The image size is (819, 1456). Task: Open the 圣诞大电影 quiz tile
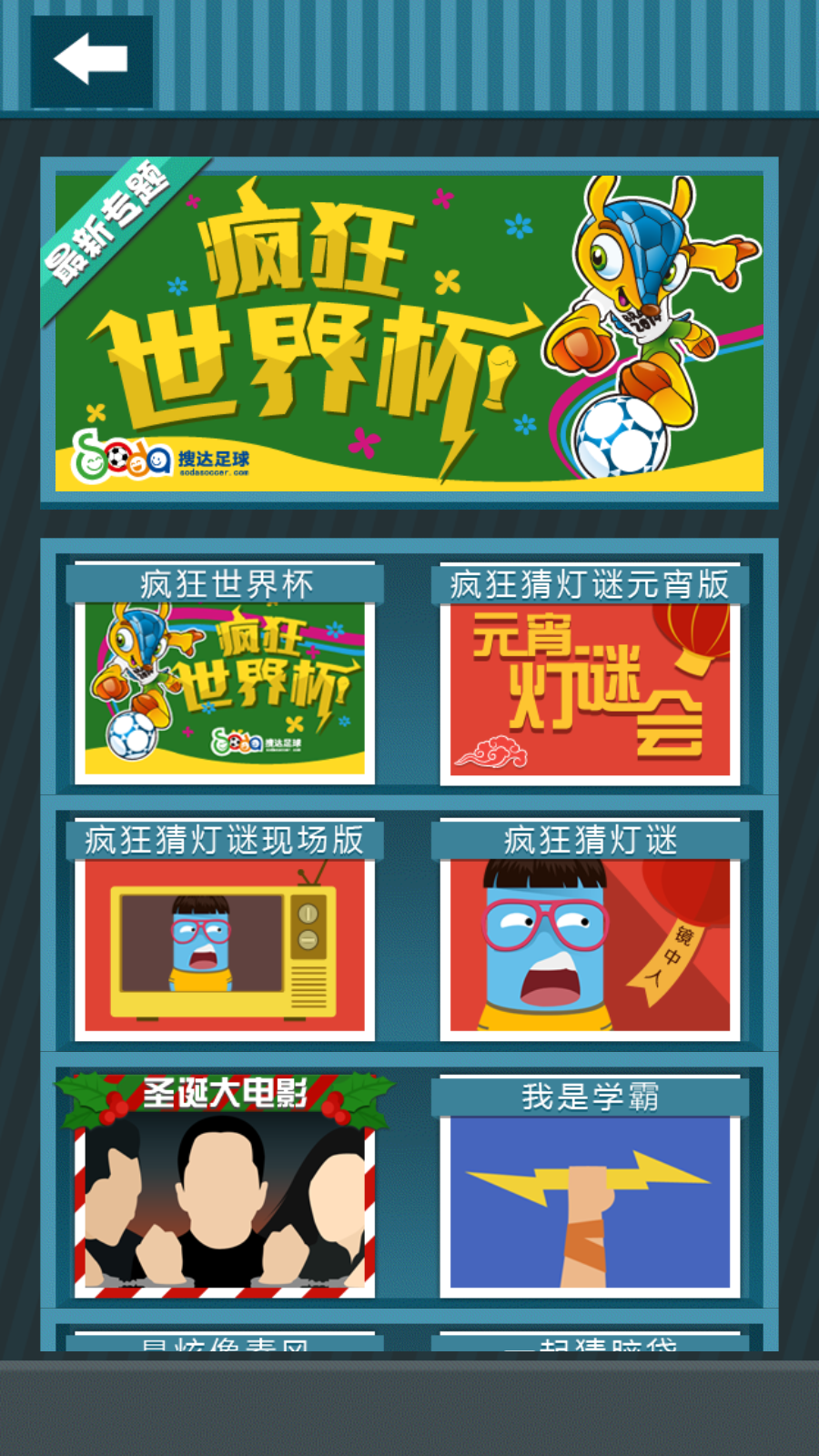(225, 1186)
